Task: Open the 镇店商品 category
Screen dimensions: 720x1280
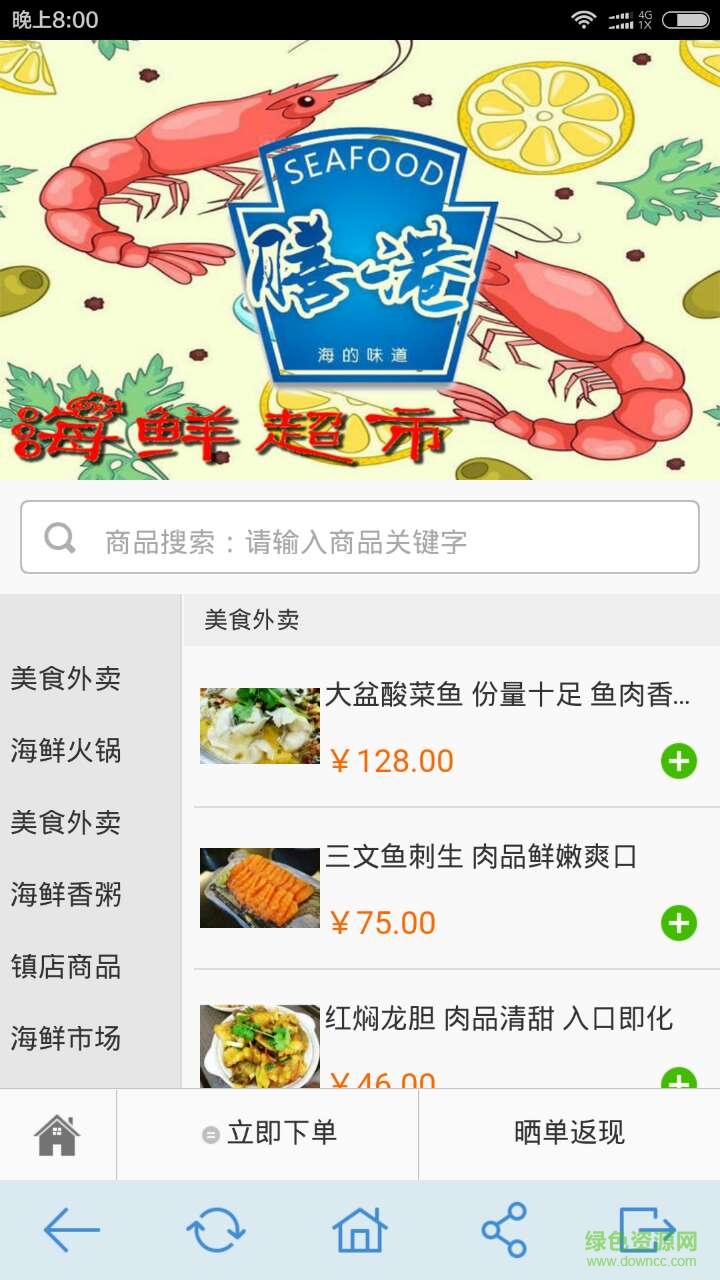Action: coord(66,967)
